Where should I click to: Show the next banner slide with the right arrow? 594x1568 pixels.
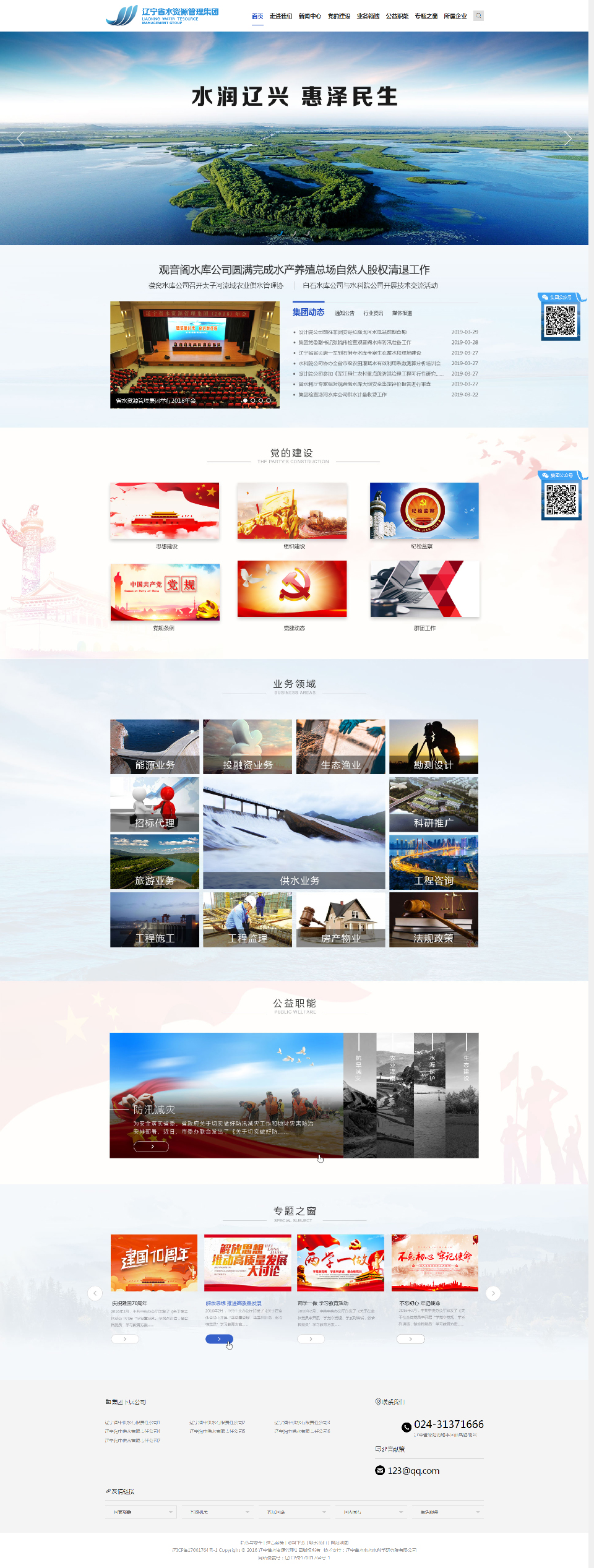coord(567,139)
